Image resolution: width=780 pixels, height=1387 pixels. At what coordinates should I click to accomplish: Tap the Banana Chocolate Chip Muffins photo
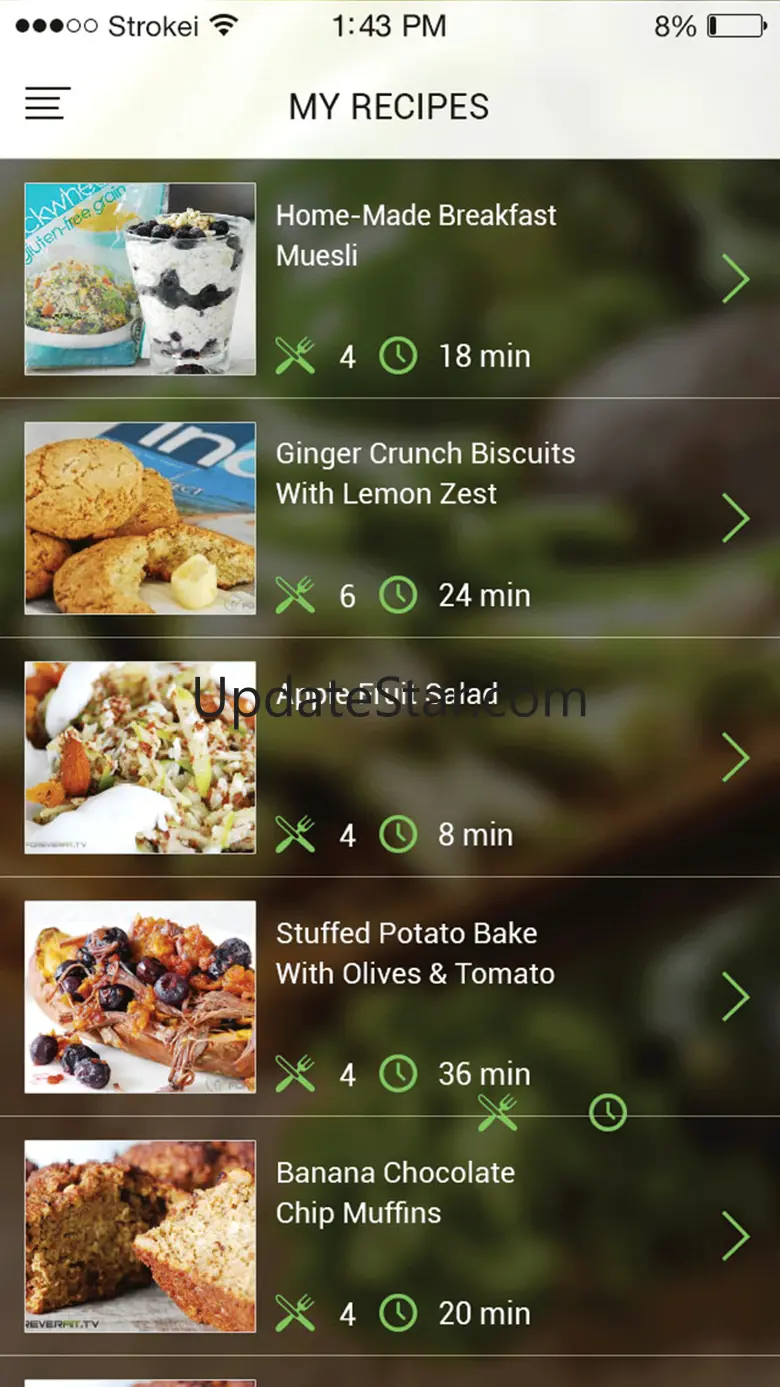tap(140, 1236)
